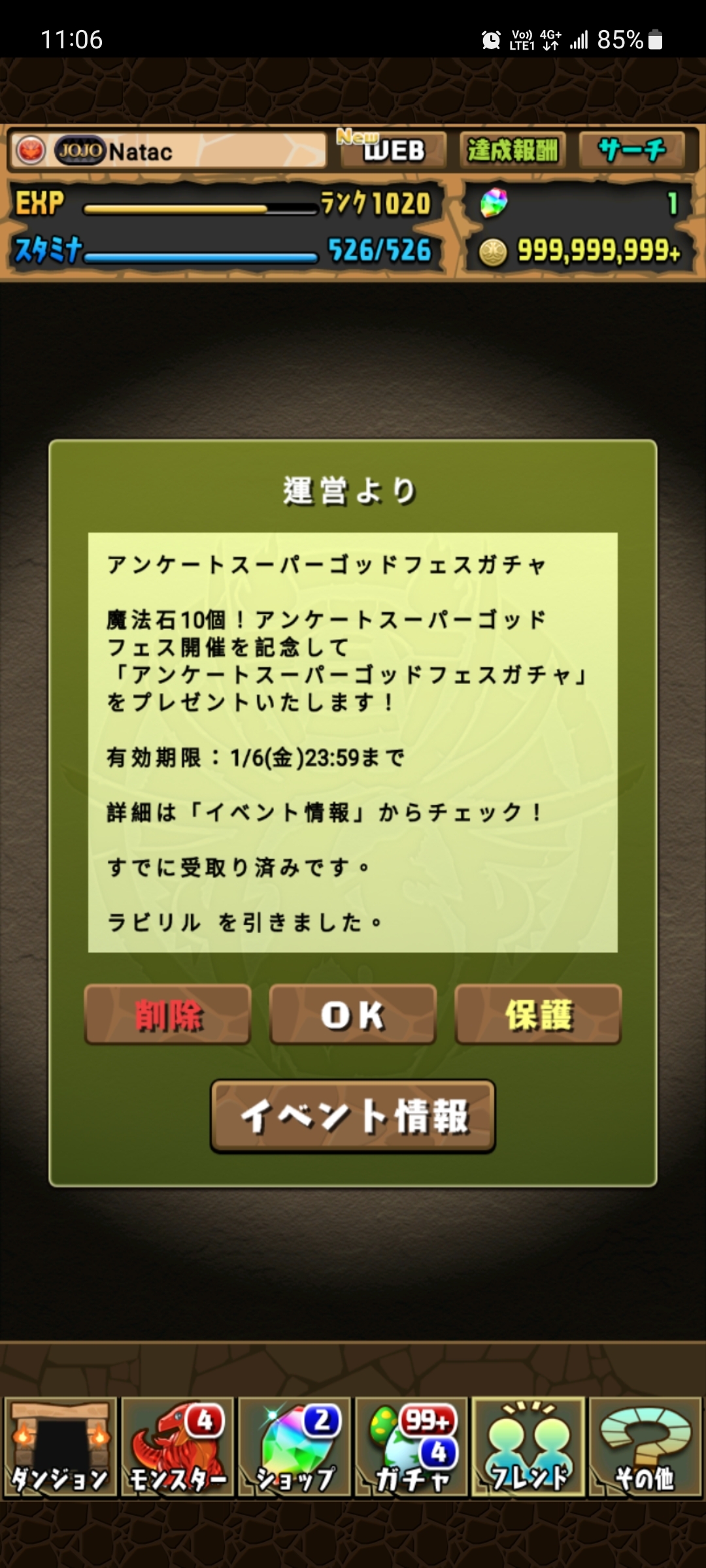The height and width of the screenshot is (1568, 706).
Task: Tap the 削除 (delete) button
Action: (x=167, y=1015)
